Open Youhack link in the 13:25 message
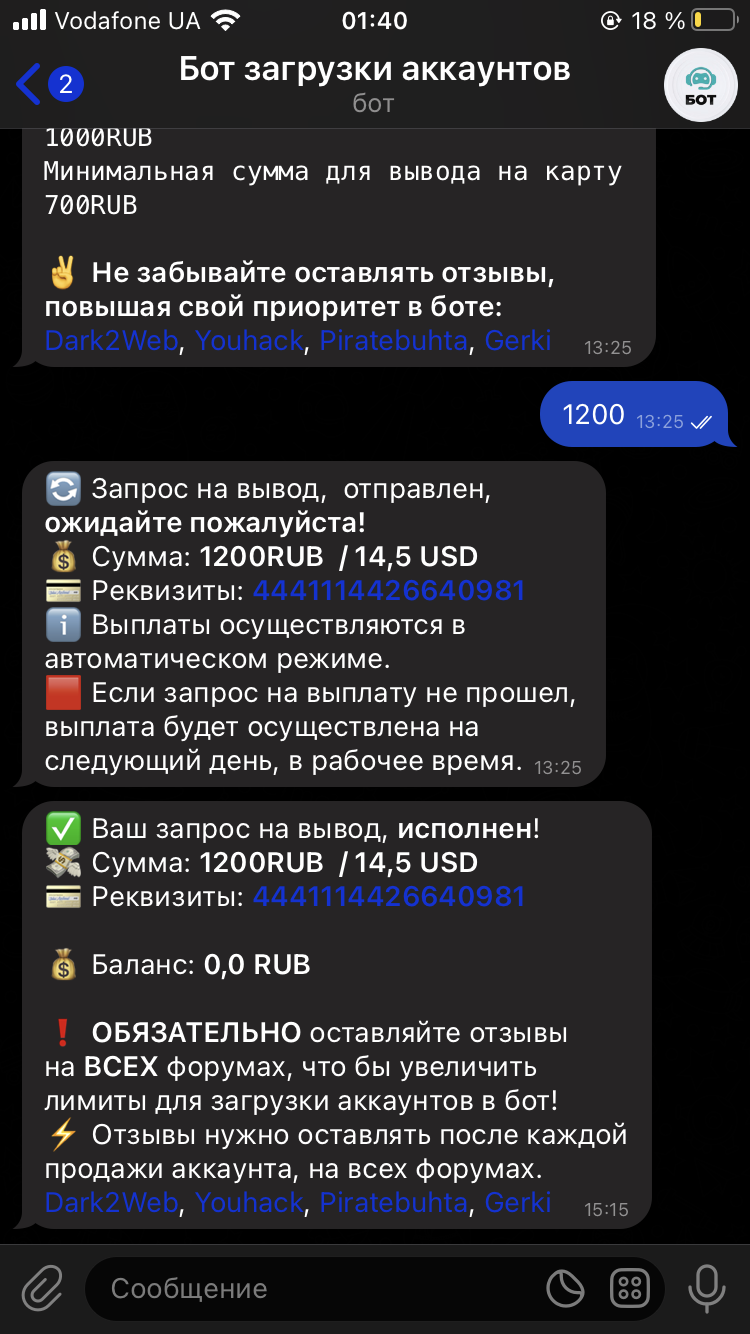The width and height of the screenshot is (750, 1334). [x=249, y=341]
